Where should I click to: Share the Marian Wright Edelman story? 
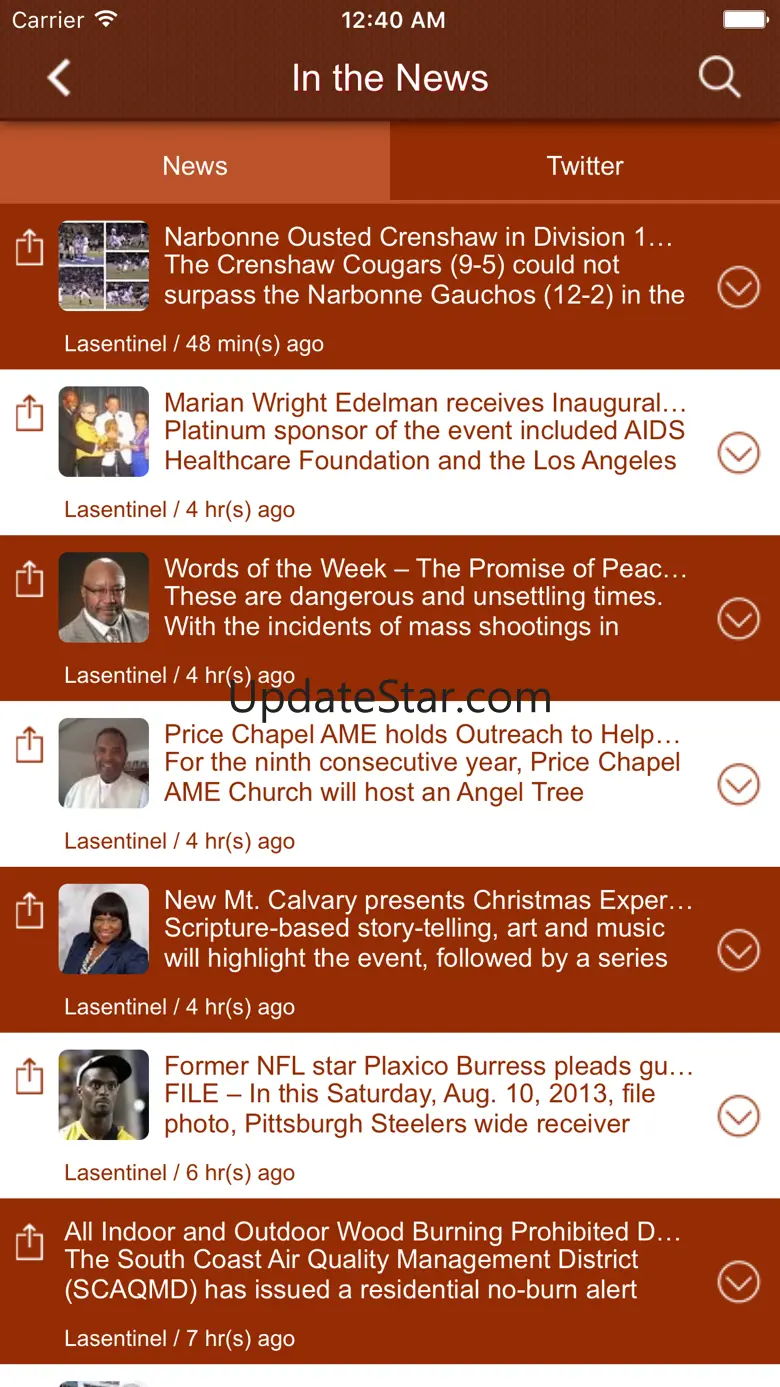tap(30, 413)
